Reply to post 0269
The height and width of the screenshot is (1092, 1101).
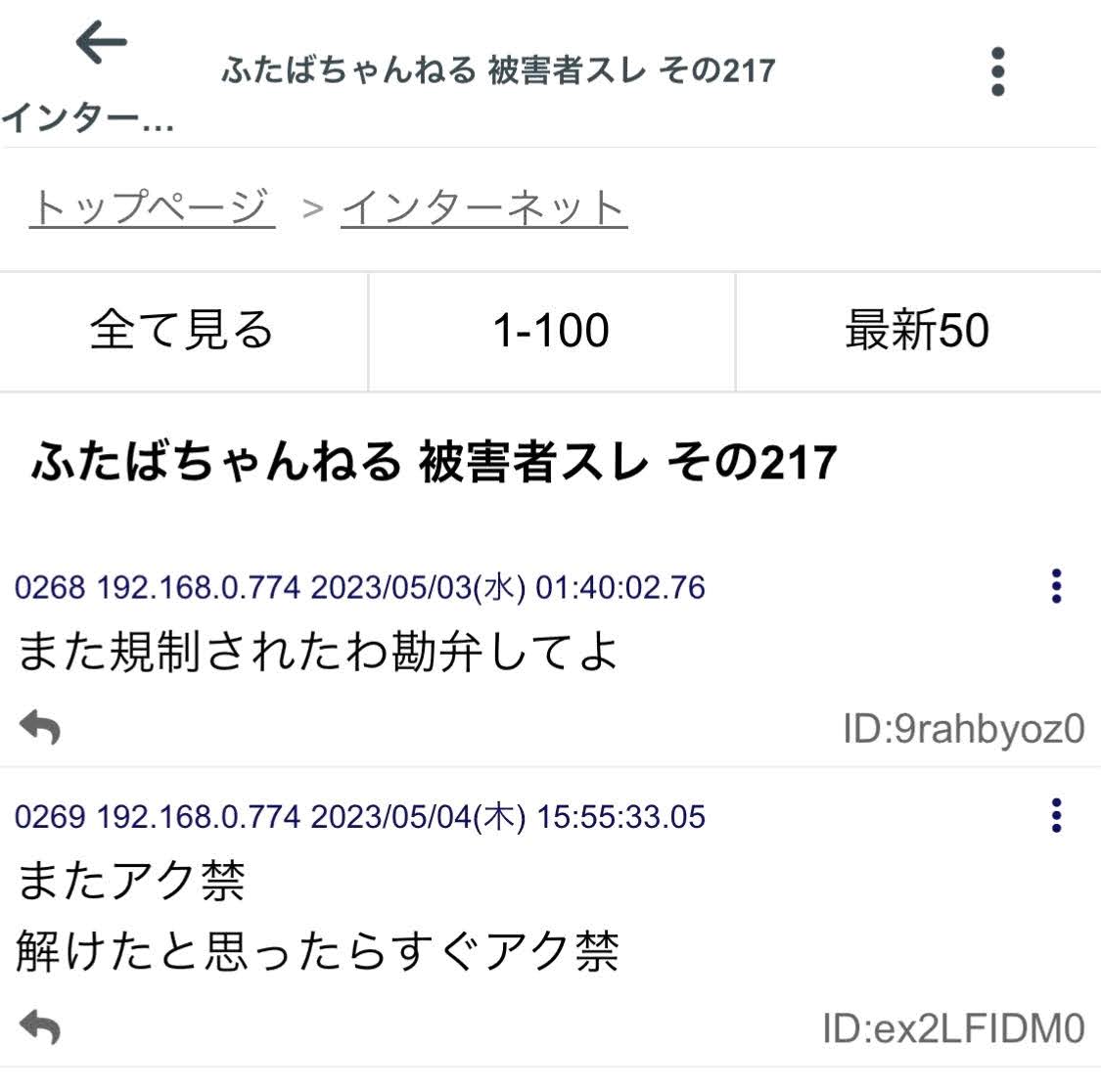(x=40, y=1026)
